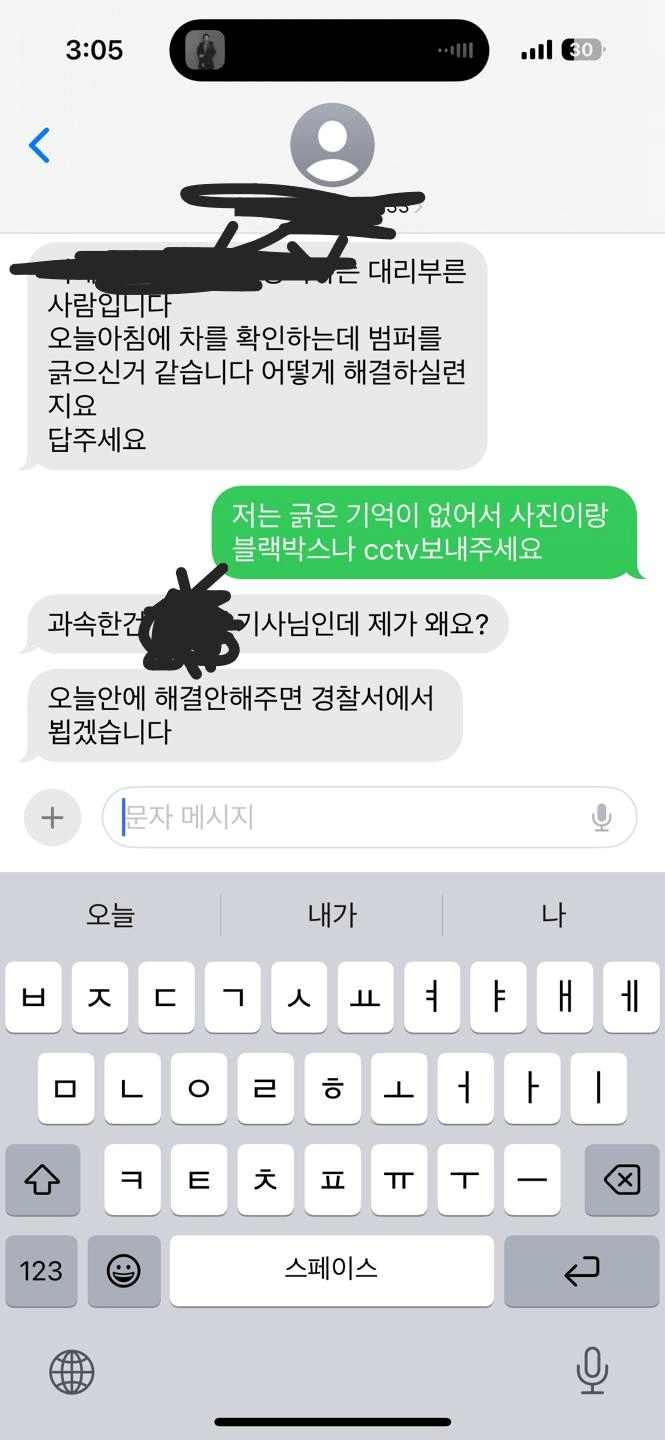Delete a character with backspace
Image resolution: width=665 pixels, height=1440 pixels.
tap(622, 1180)
